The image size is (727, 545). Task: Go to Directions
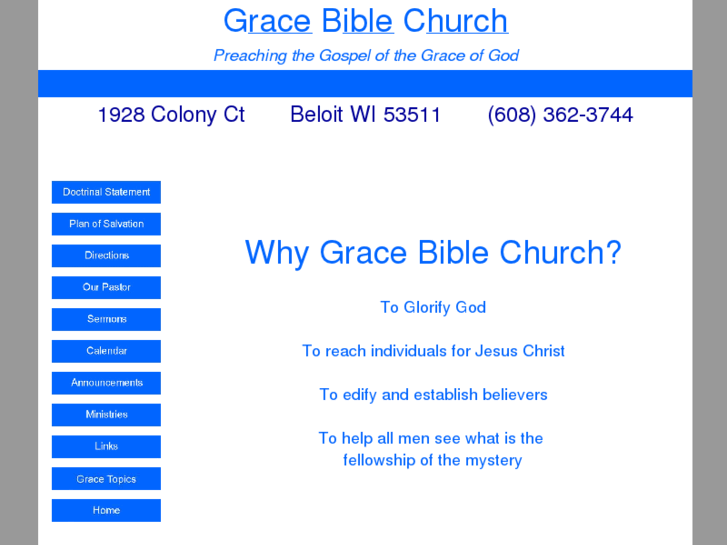pyautogui.click(x=106, y=256)
